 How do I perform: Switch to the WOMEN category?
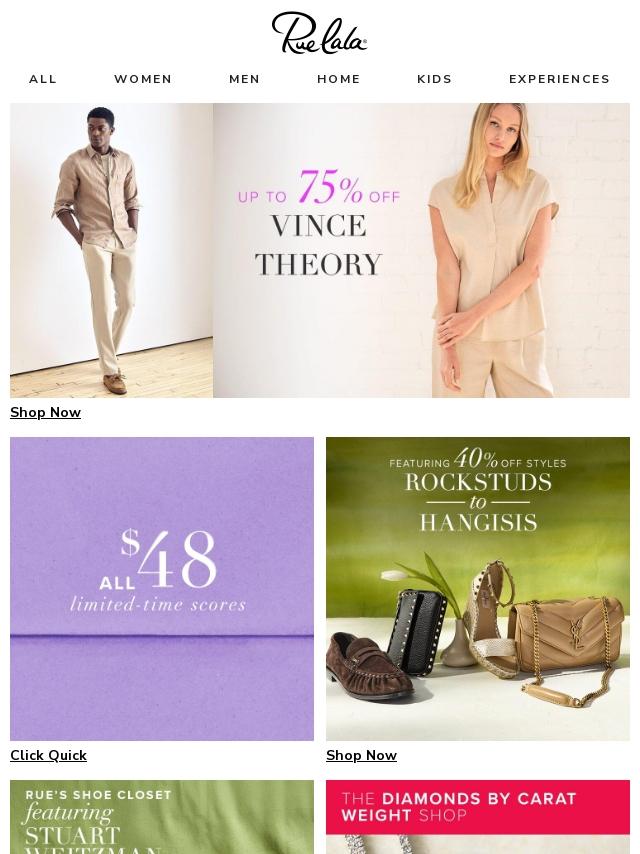[x=143, y=79]
